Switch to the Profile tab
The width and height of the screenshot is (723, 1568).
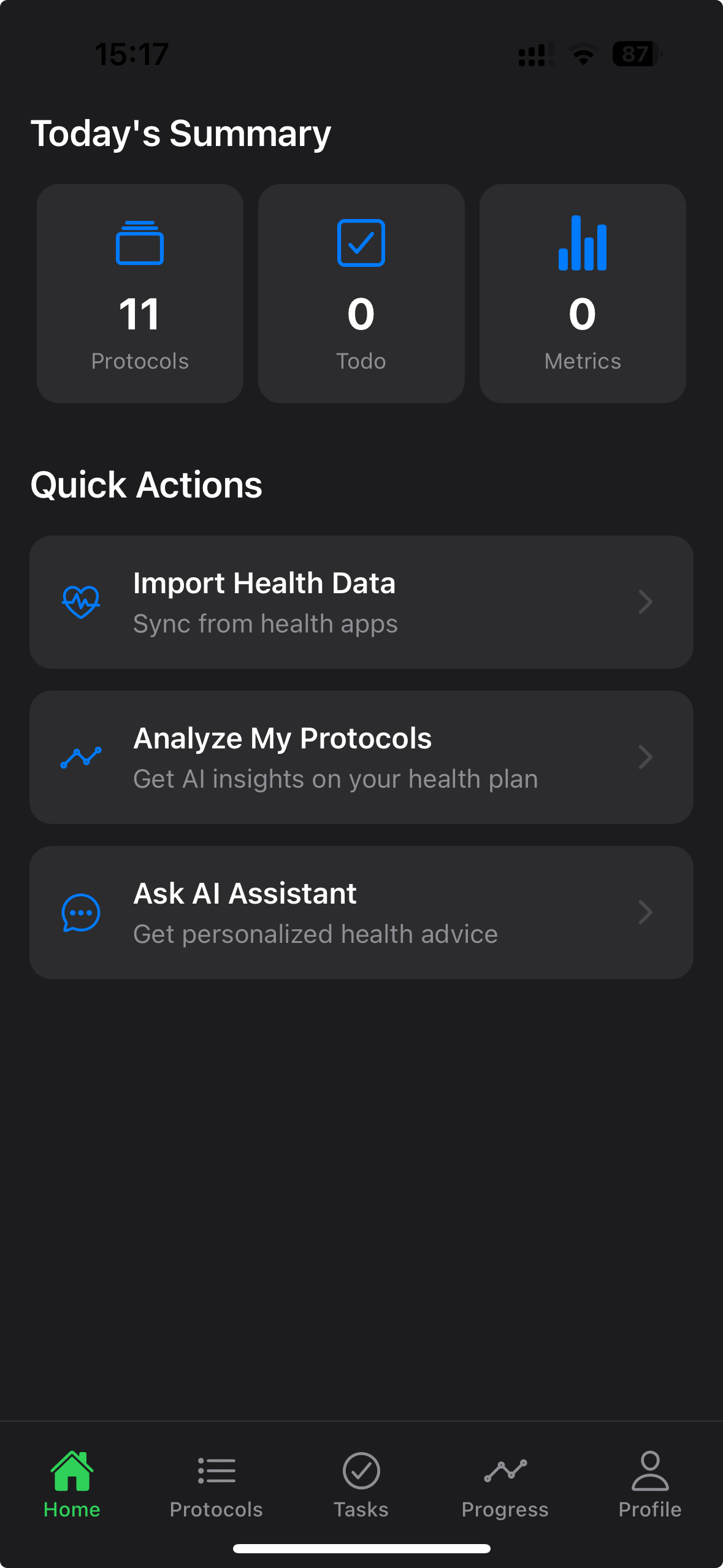[650, 1484]
